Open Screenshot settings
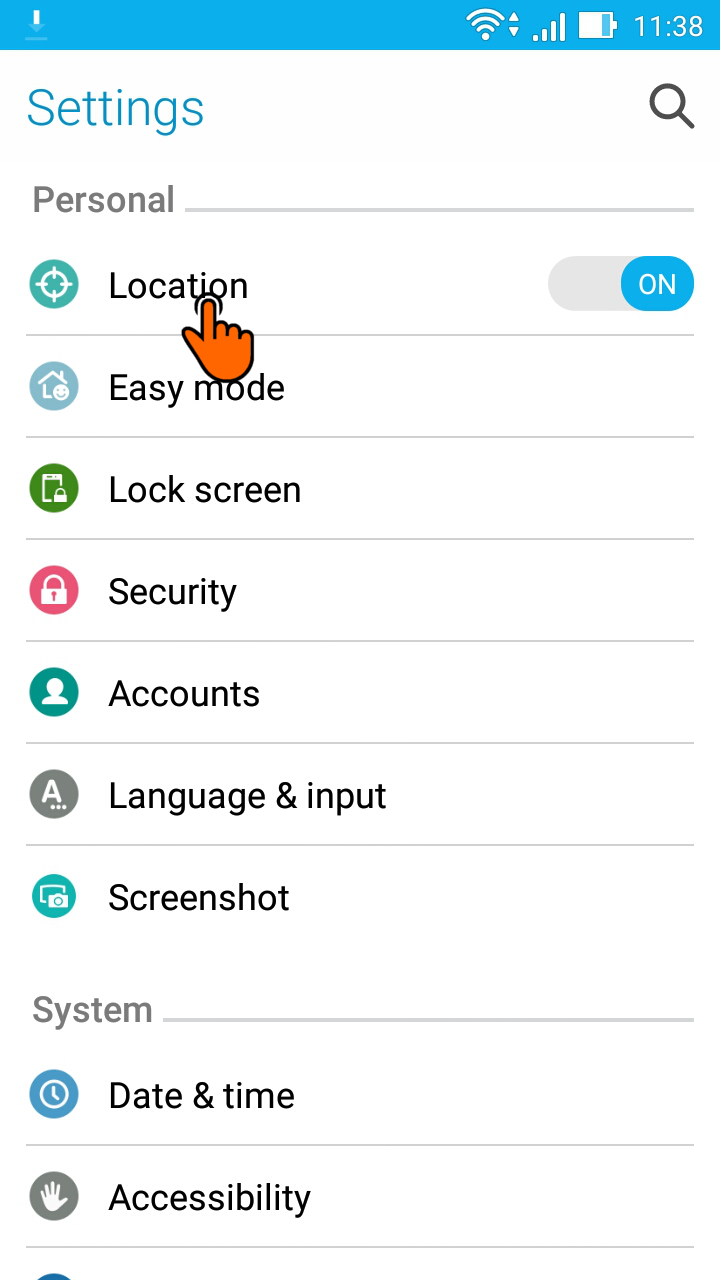This screenshot has width=720, height=1280. click(360, 897)
